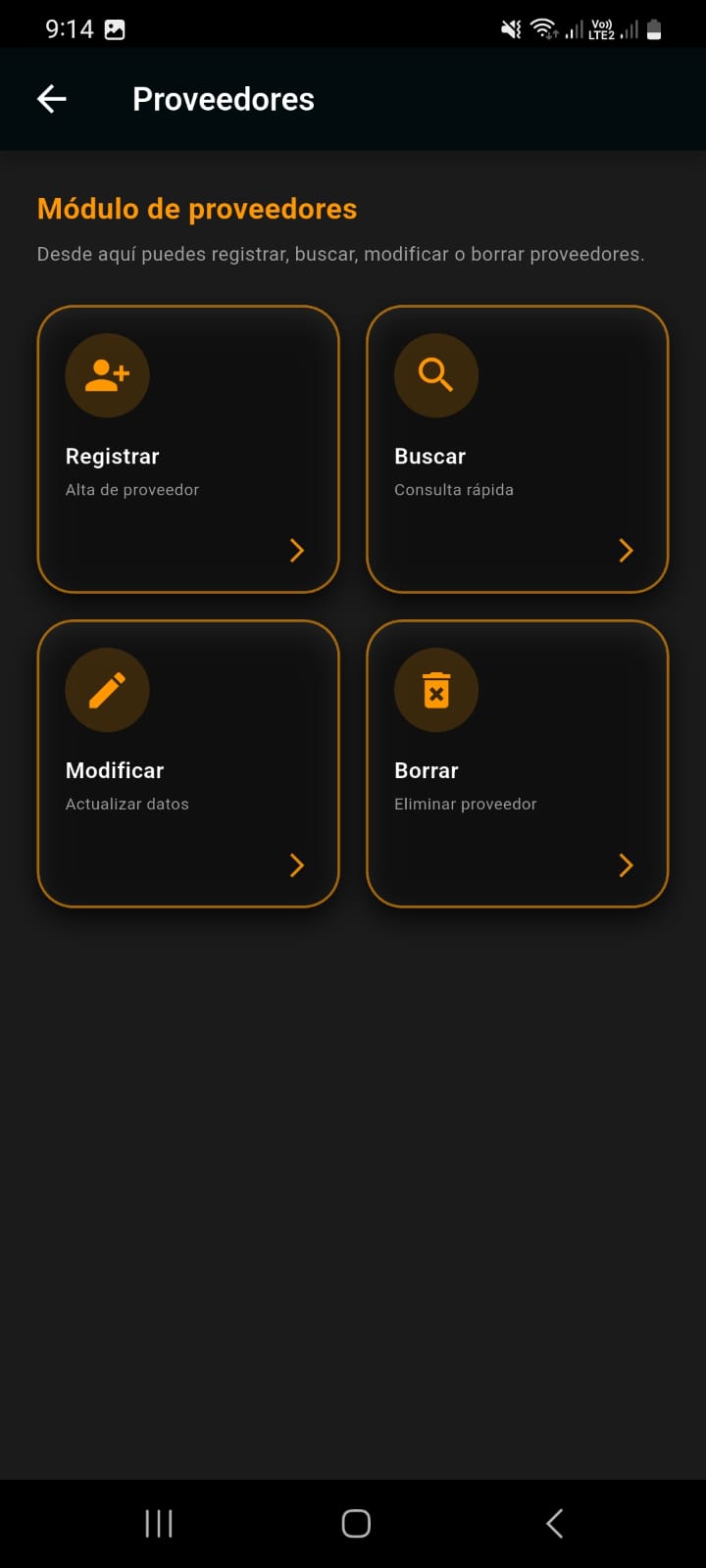The width and height of the screenshot is (706, 1568).
Task: Click the pencil icon on Modificar
Action: [107, 690]
